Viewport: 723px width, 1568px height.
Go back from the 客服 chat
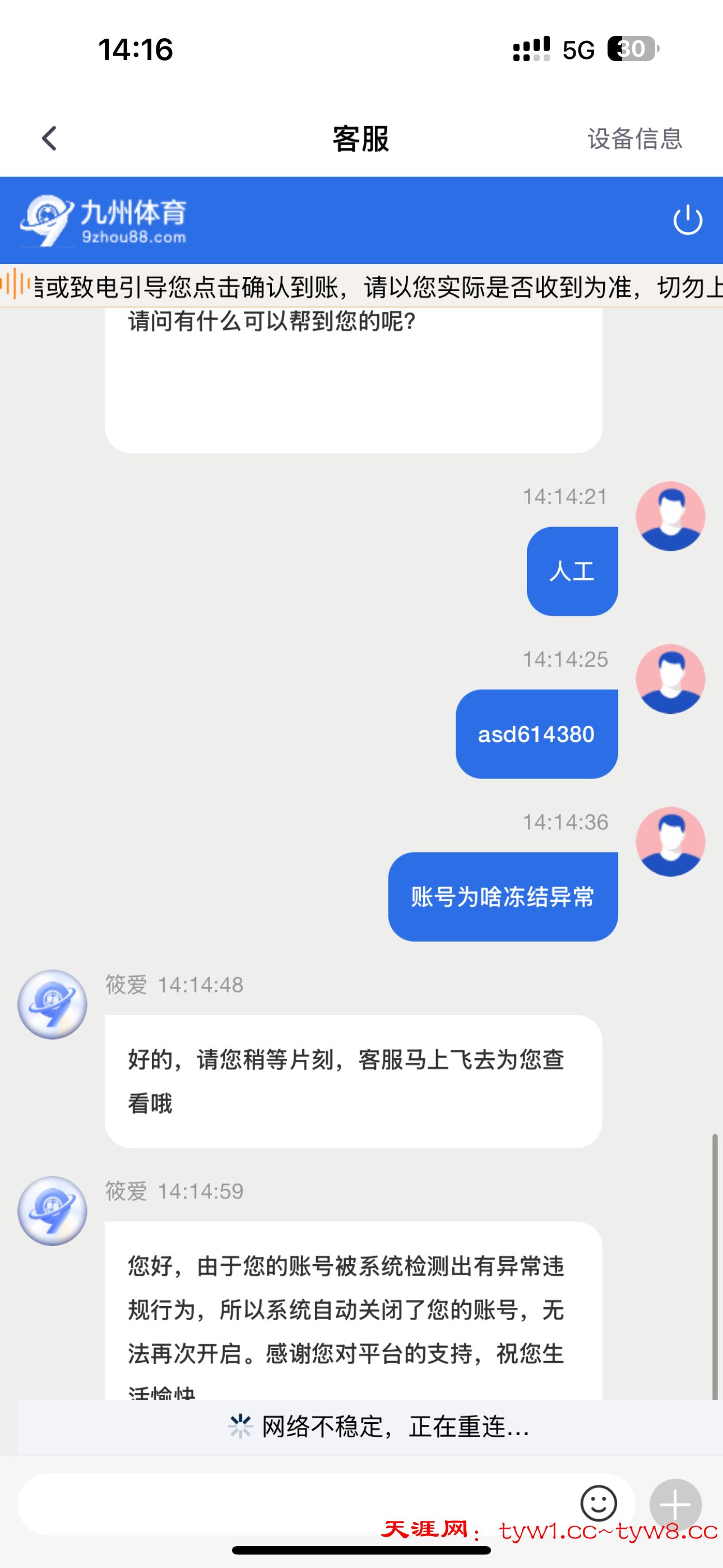49,139
